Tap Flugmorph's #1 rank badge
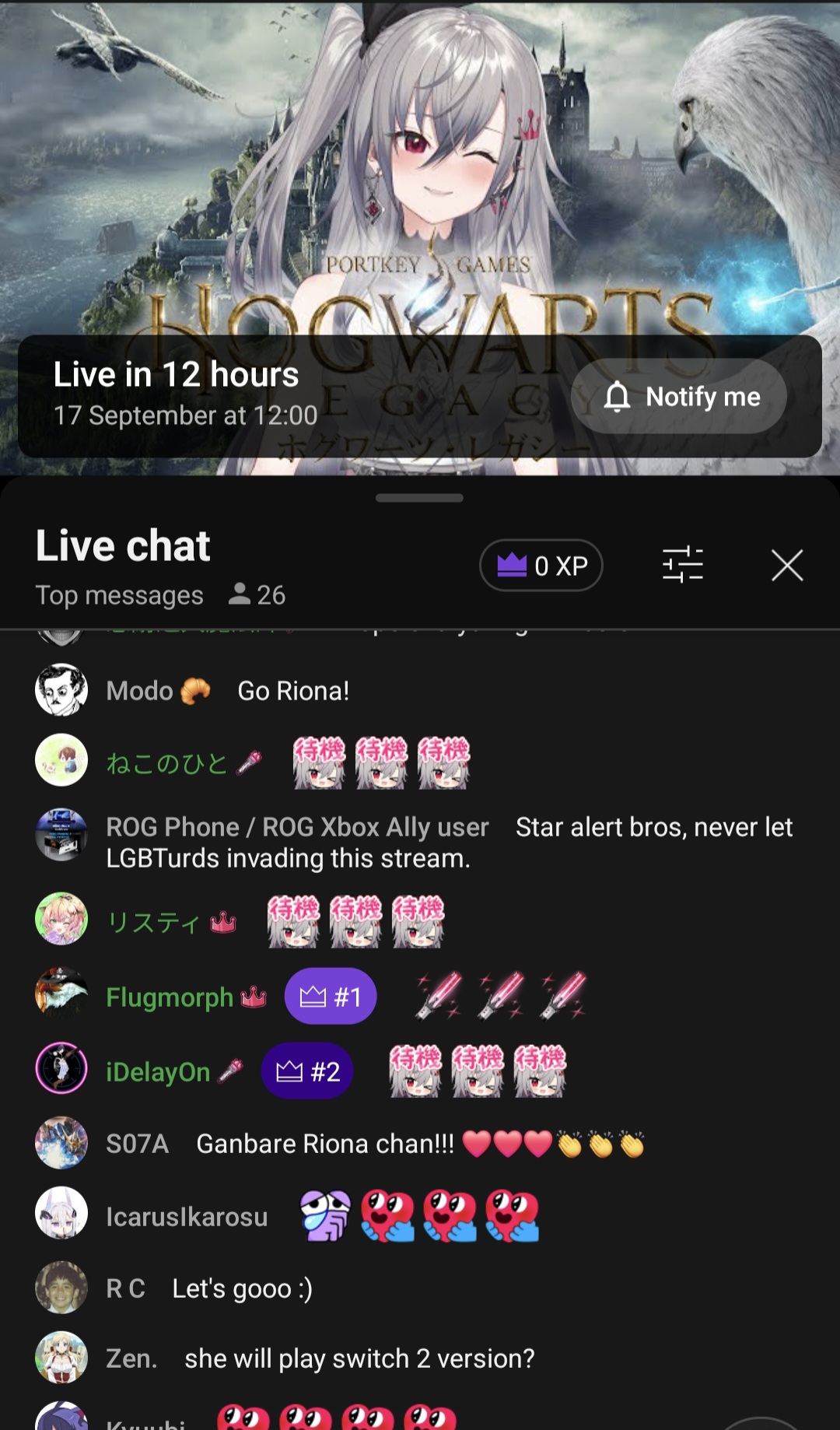 click(331, 996)
